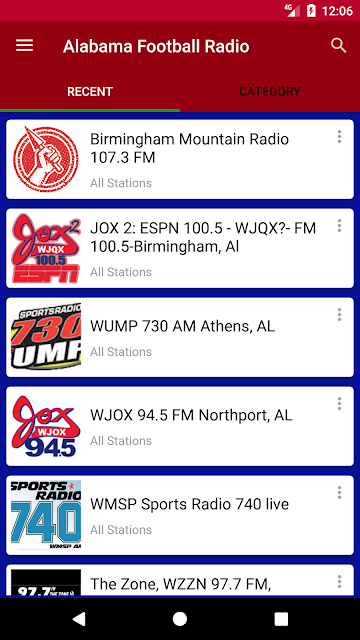The width and height of the screenshot is (360, 640).
Task: Switch to the Category tab
Action: (x=270, y=91)
